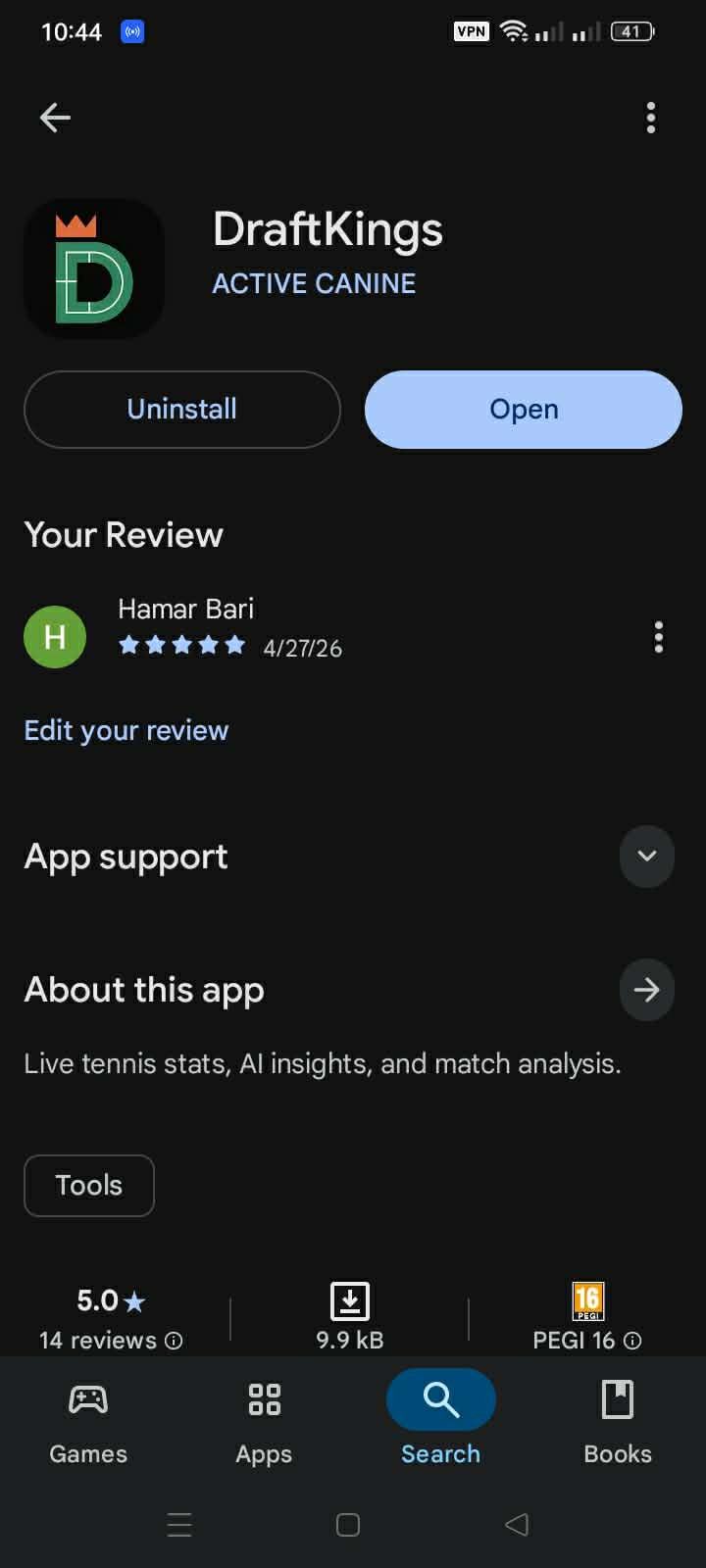
Task: Open review options for Hamar Bari
Action: [658, 637]
